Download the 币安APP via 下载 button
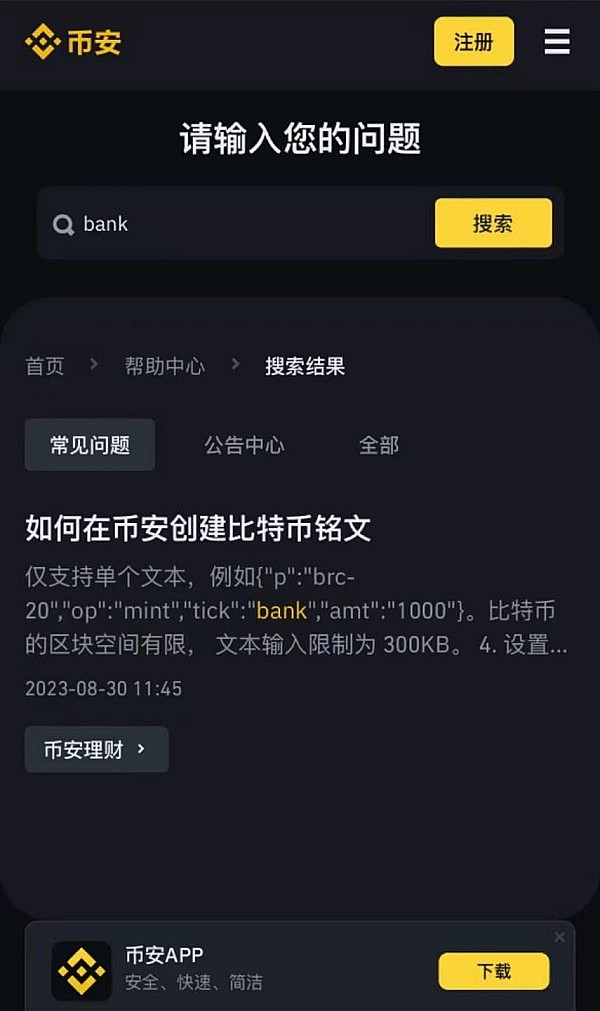600x1011 pixels. 493,971
